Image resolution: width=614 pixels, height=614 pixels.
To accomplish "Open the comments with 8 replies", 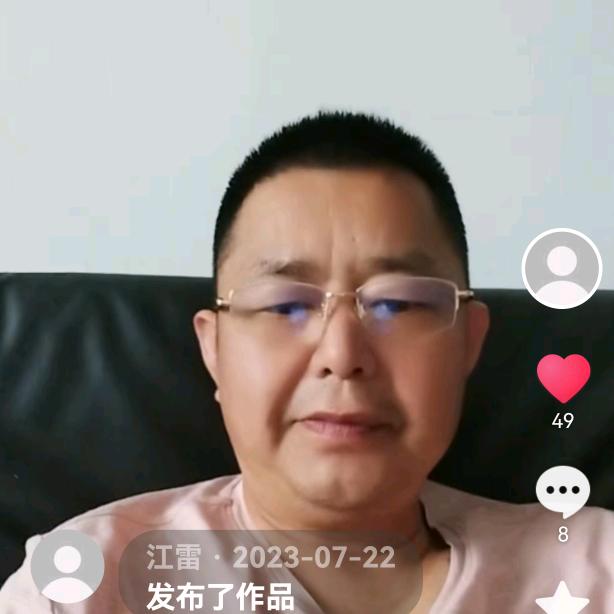I will click(x=563, y=490).
